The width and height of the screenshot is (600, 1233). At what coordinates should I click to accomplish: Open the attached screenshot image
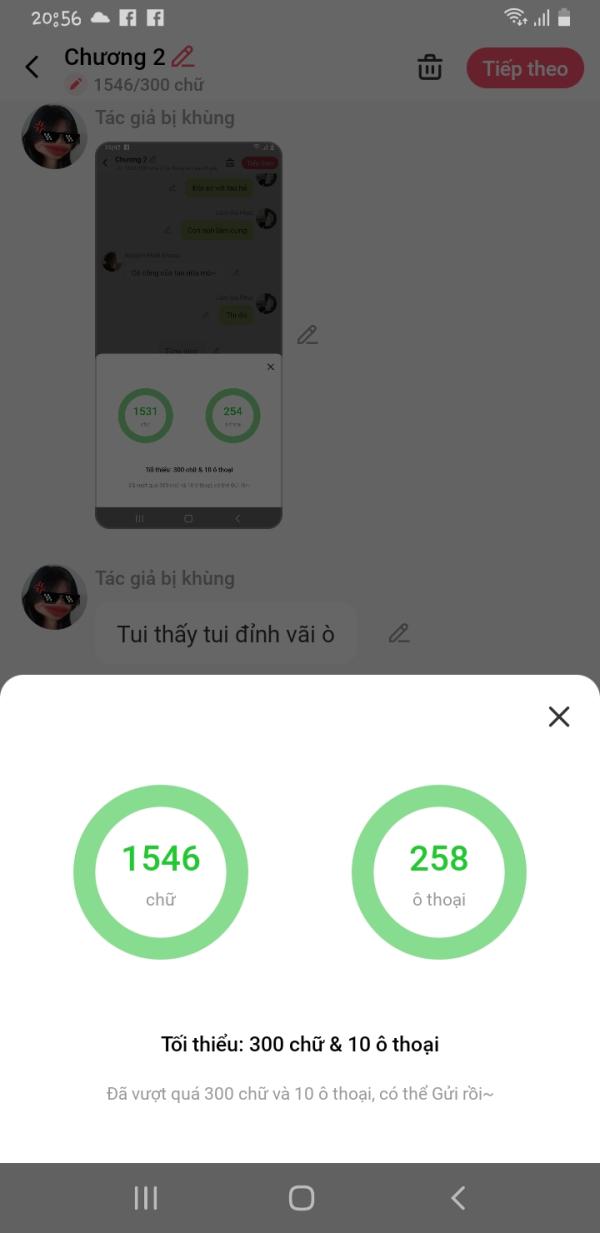click(x=188, y=335)
